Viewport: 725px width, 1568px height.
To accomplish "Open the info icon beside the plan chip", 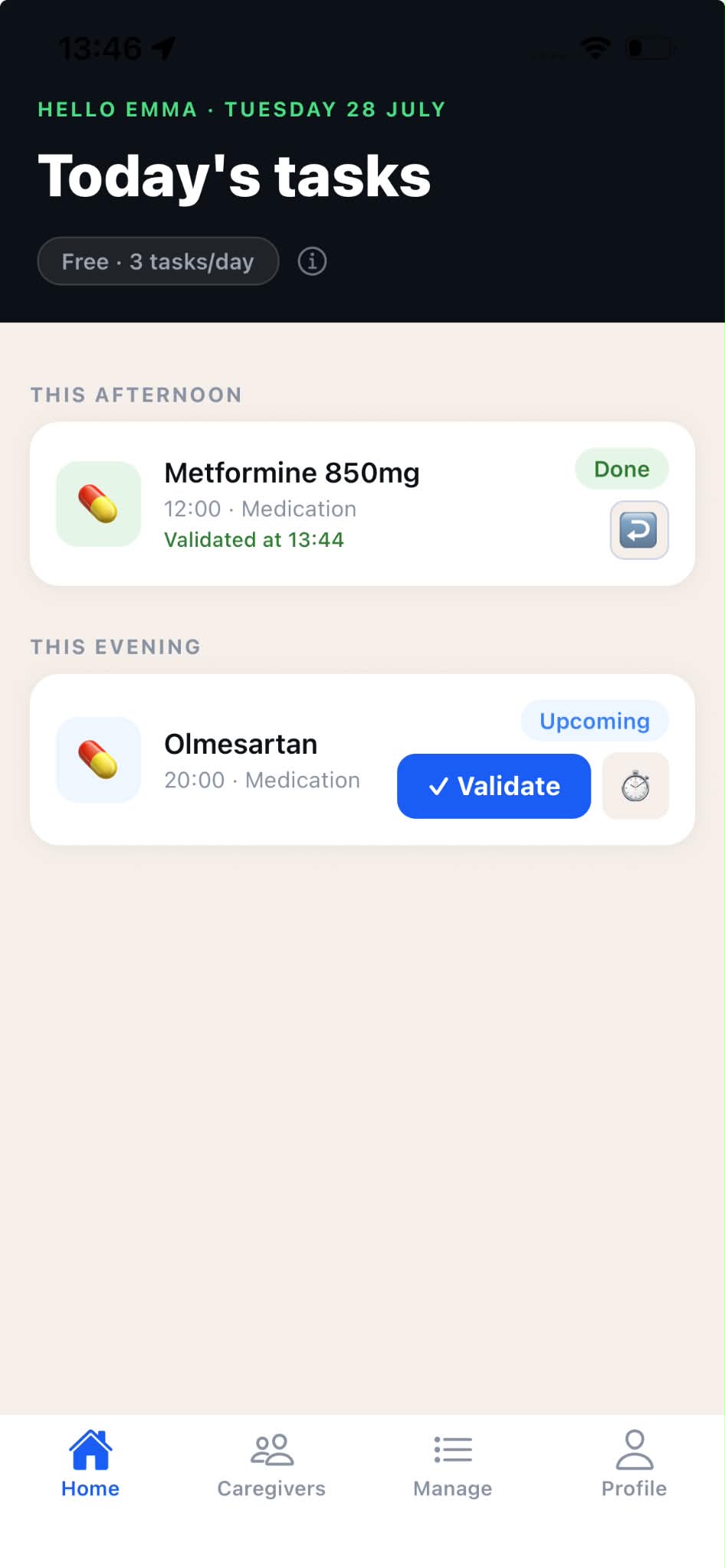I will (312, 261).
